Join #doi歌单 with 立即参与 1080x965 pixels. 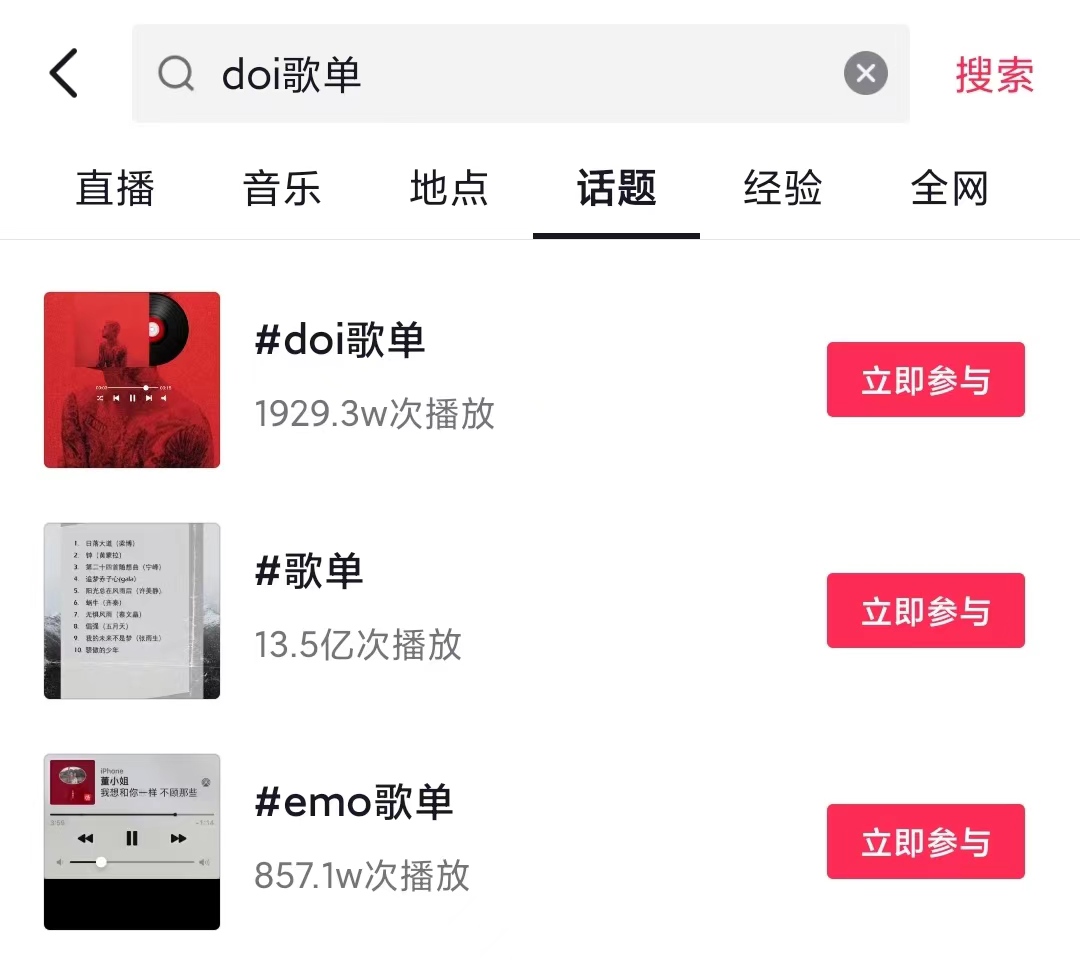925,380
